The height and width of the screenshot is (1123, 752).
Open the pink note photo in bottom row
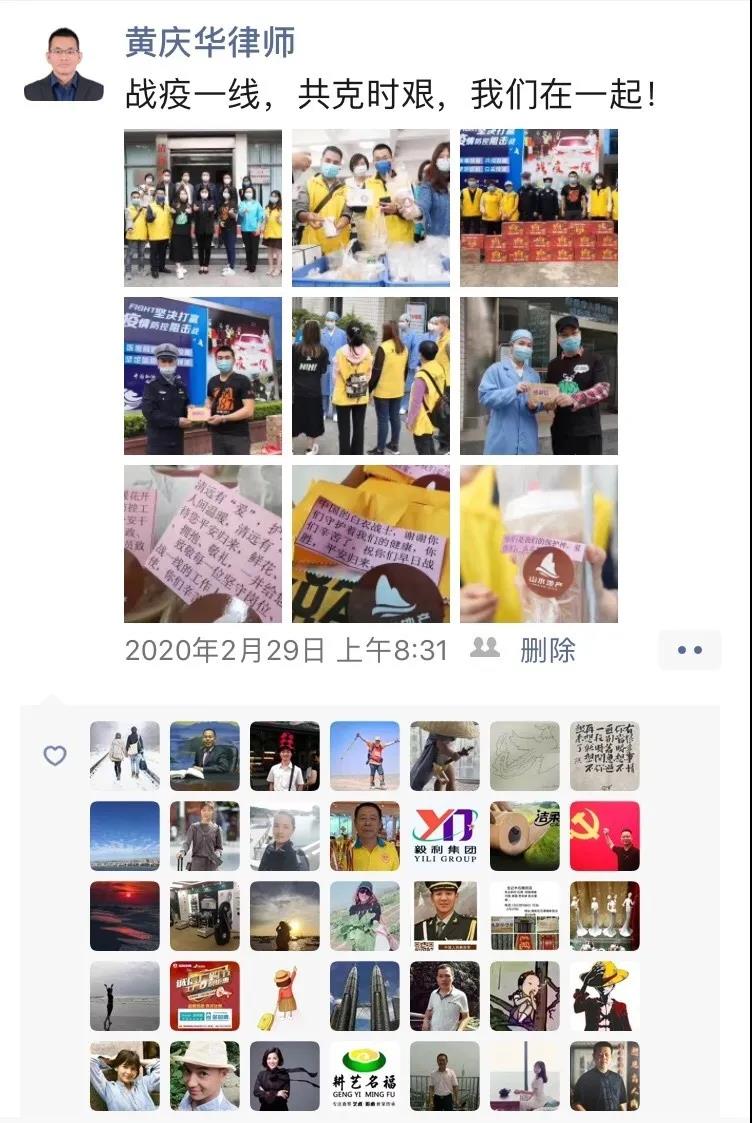click(x=203, y=544)
